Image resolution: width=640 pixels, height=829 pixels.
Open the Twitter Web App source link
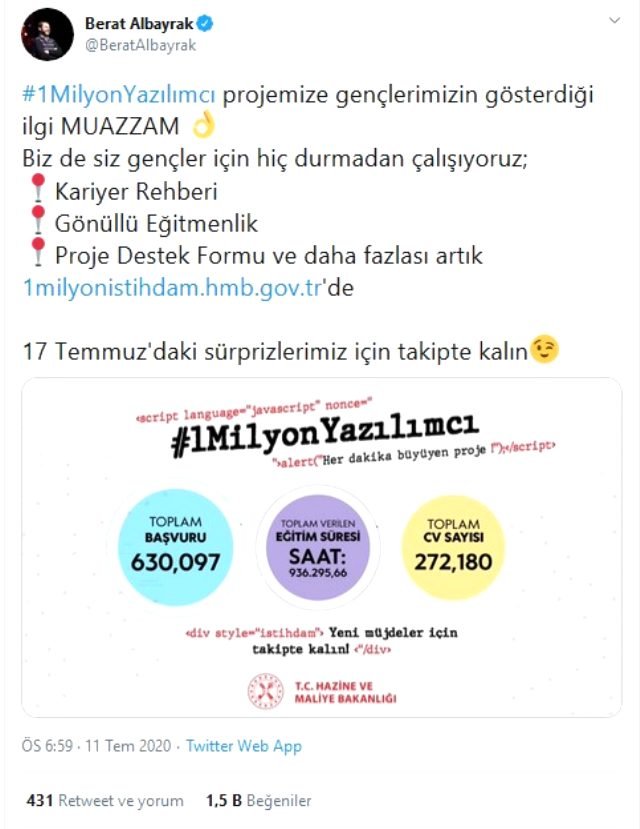(244, 746)
